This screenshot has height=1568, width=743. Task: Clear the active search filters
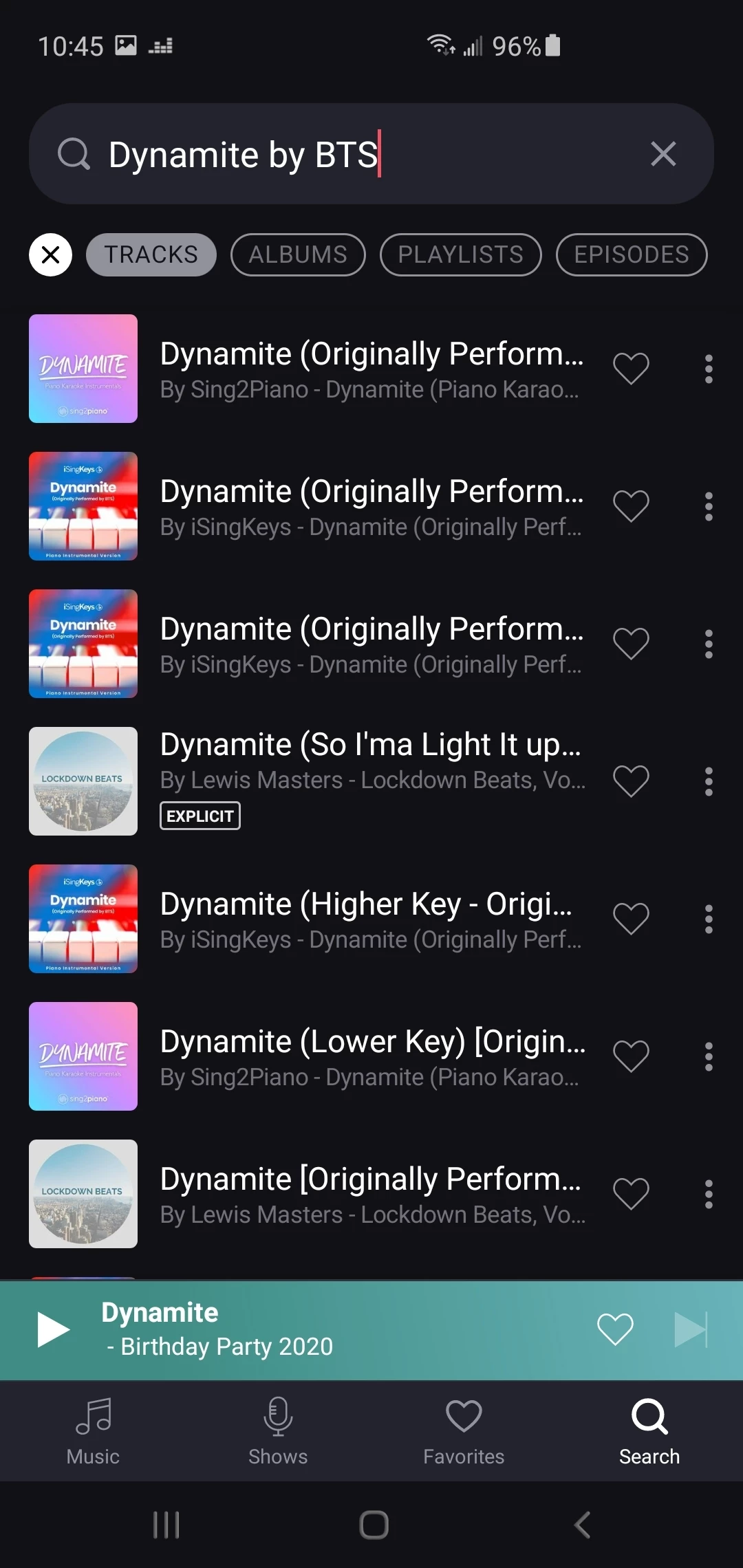[x=50, y=254]
